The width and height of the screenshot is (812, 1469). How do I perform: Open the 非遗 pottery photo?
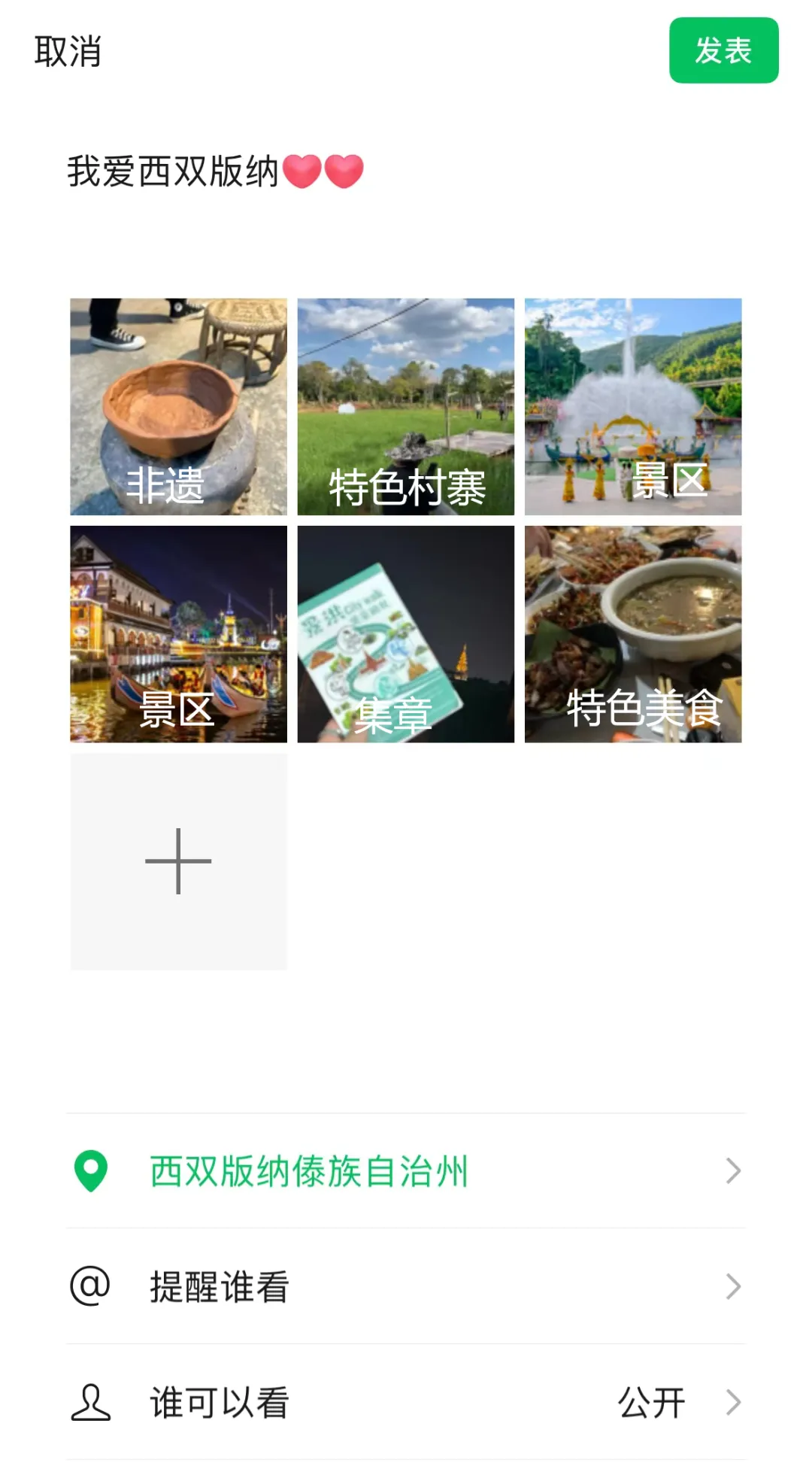(178, 406)
